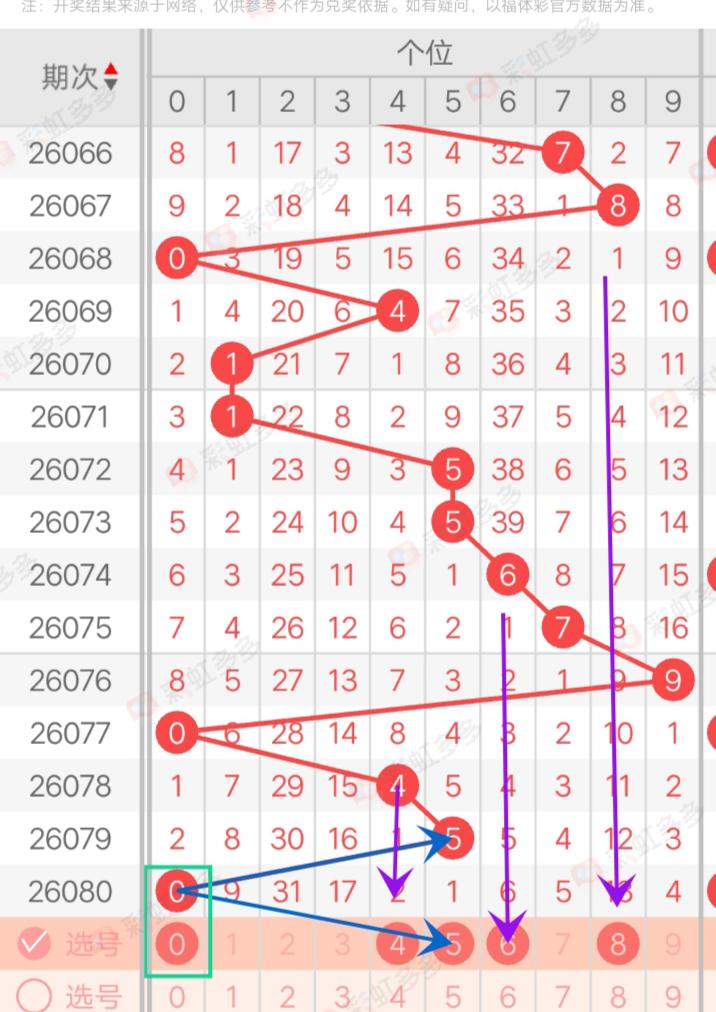Viewport: 716px width, 1012px height.
Task: Deselect number 8 in the checked 选号 row
Action: (x=617, y=943)
